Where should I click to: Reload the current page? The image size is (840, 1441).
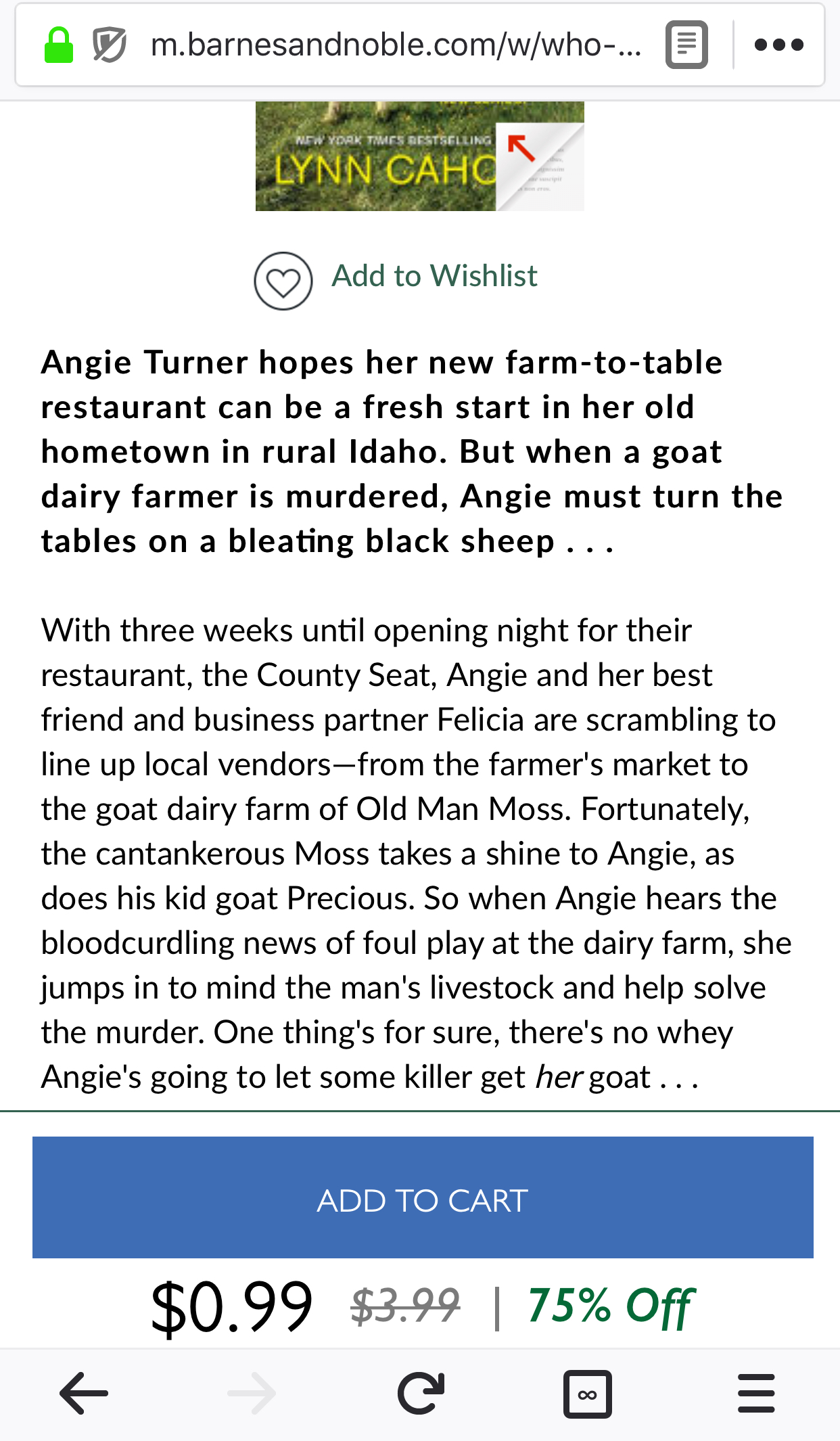point(421,1394)
